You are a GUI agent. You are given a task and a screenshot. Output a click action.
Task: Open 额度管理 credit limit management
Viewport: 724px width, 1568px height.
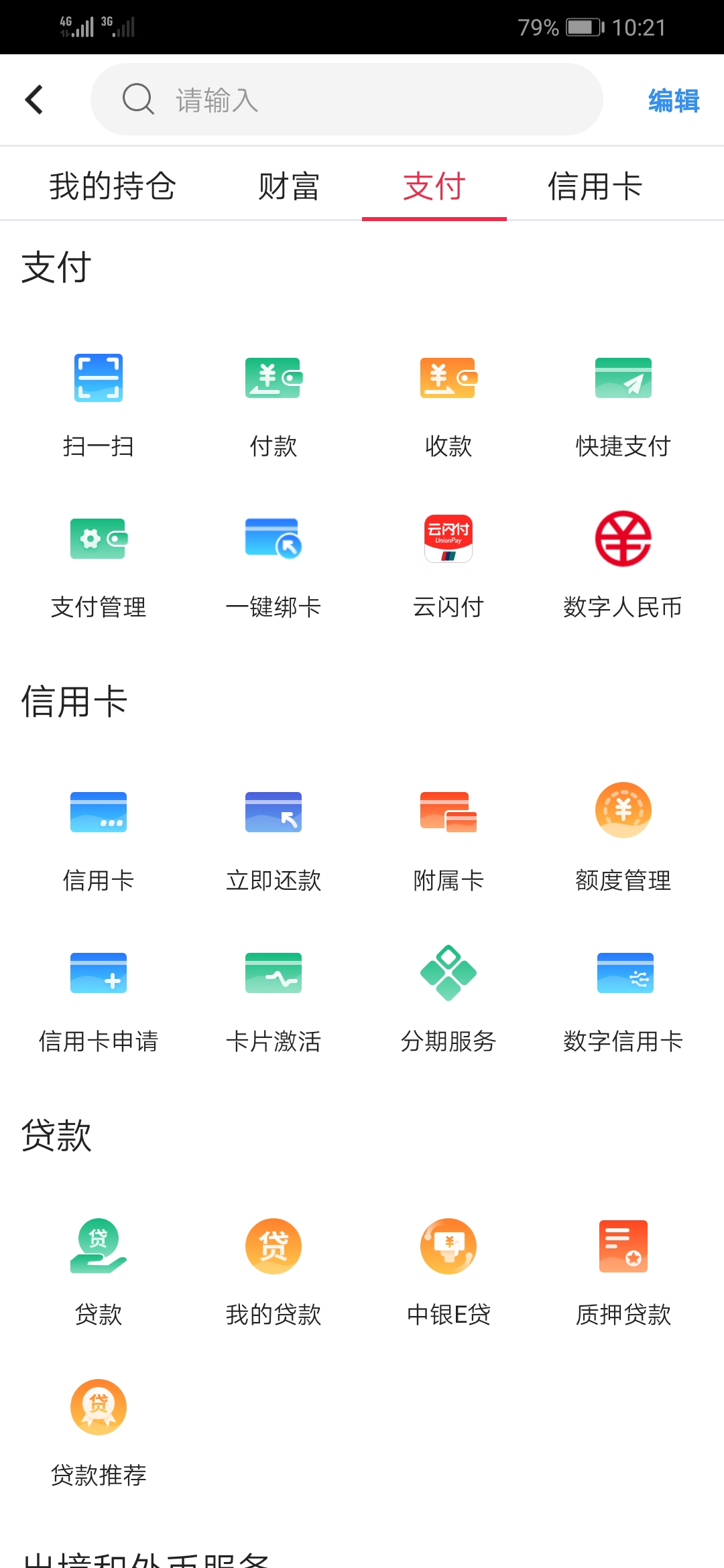[623, 838]
